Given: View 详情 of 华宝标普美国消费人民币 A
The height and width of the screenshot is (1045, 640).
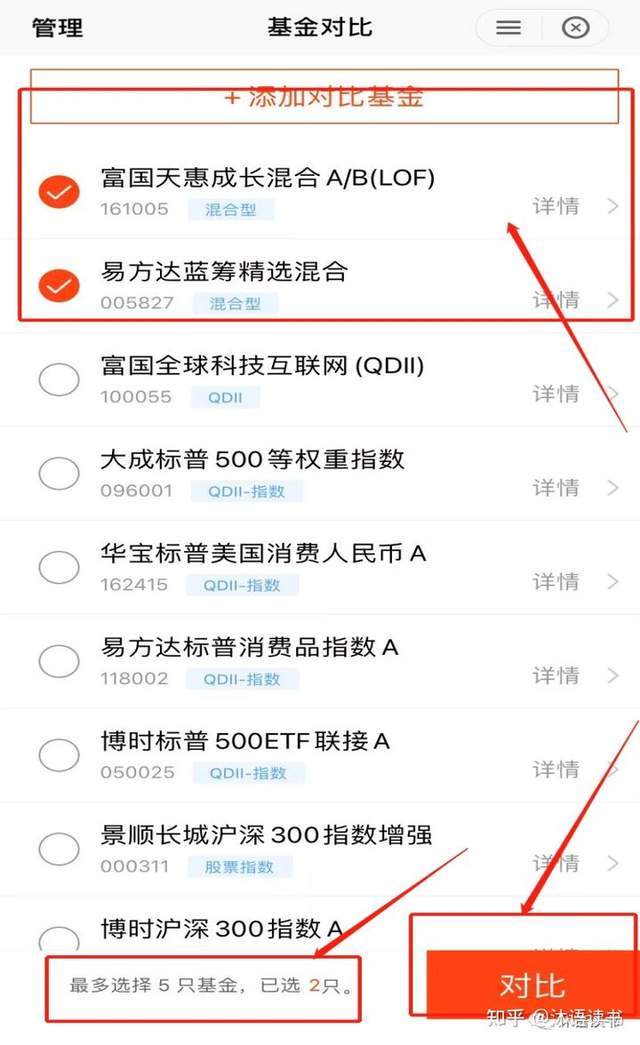Looking at the screenshot, I should pos(556,582).
